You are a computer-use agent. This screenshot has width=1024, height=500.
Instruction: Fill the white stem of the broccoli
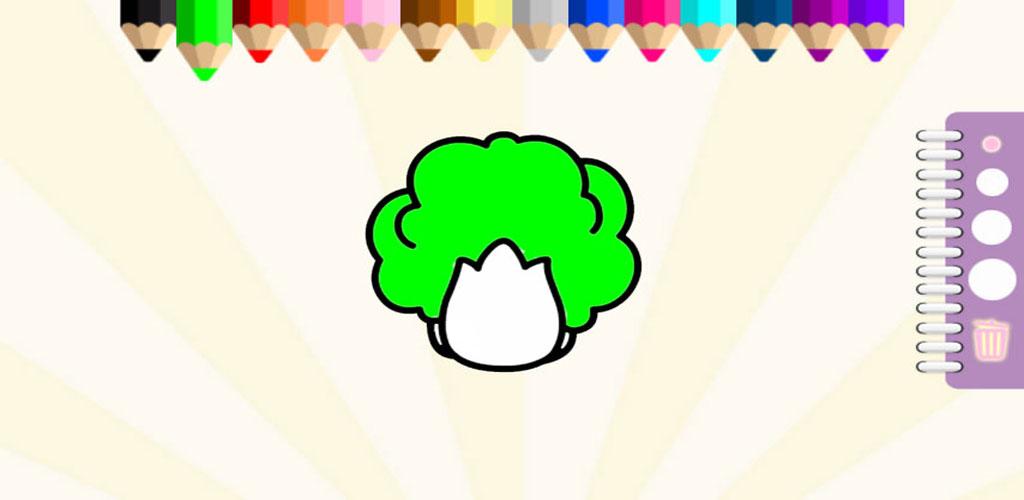pos(498,320)
